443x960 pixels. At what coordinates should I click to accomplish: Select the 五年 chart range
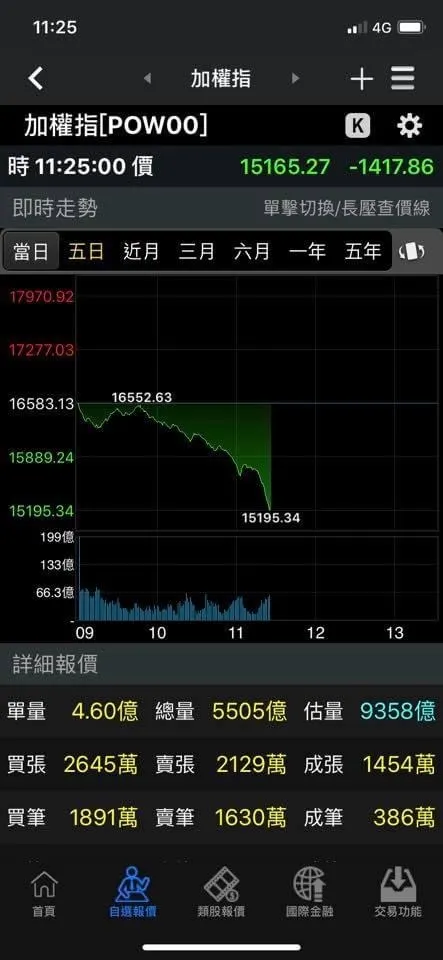363,251
